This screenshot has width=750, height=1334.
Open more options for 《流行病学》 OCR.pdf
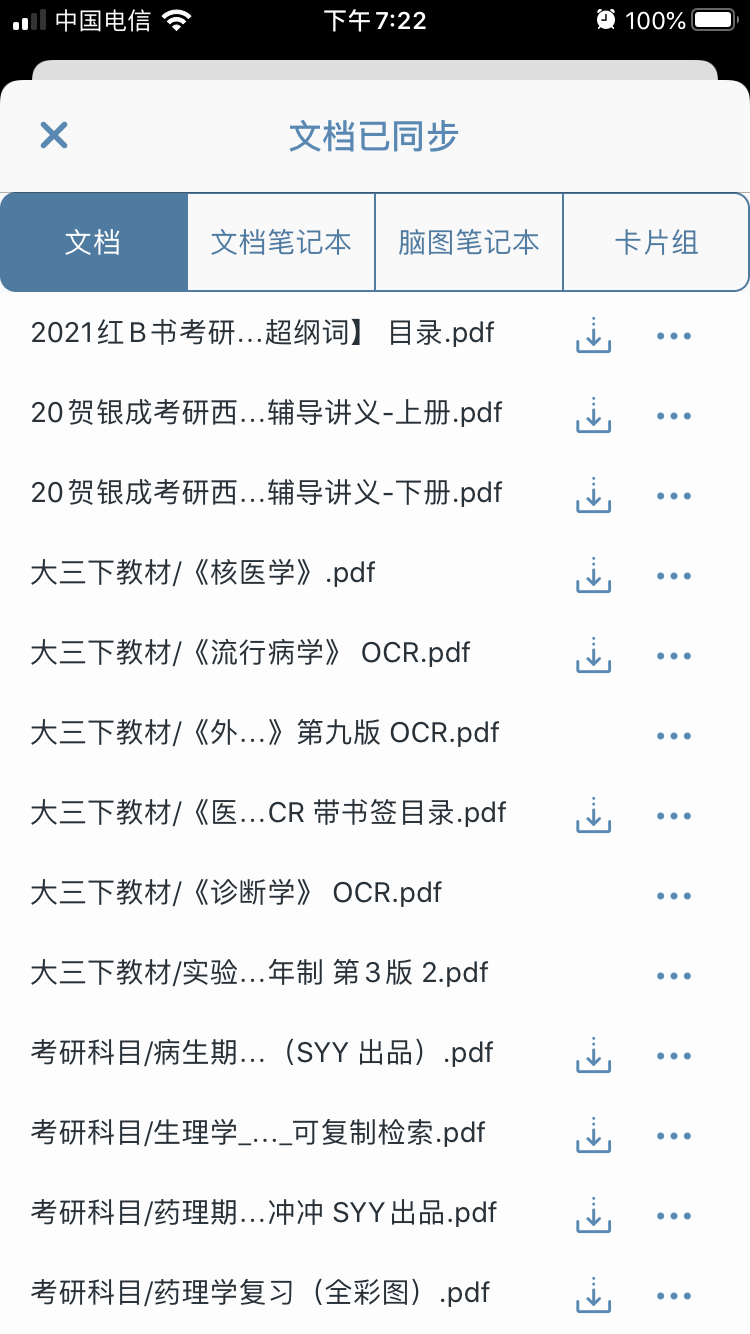[674, 656]
